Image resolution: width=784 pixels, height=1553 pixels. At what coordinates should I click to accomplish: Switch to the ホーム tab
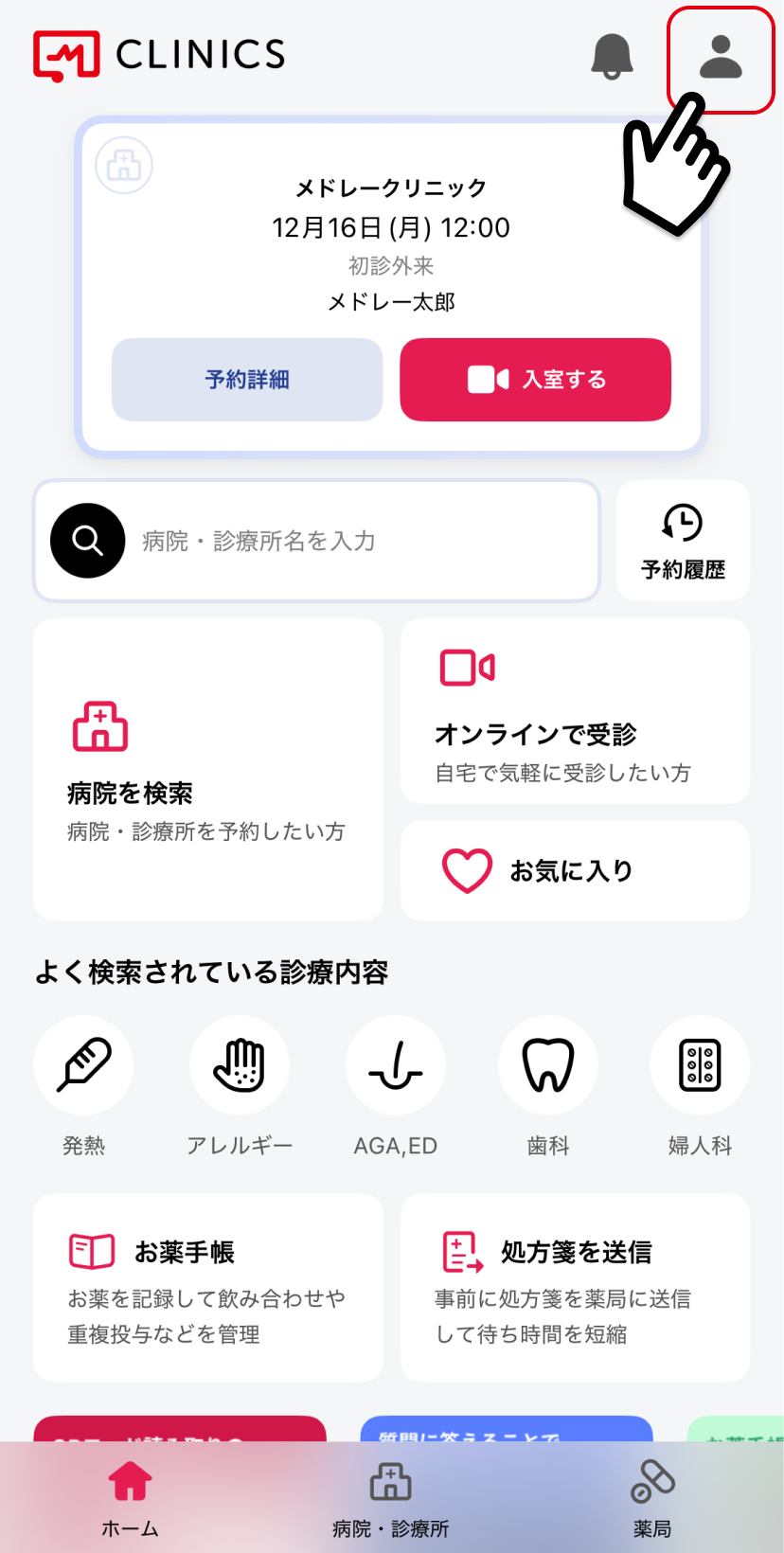pyautogui.click(x=130, y=1498)
